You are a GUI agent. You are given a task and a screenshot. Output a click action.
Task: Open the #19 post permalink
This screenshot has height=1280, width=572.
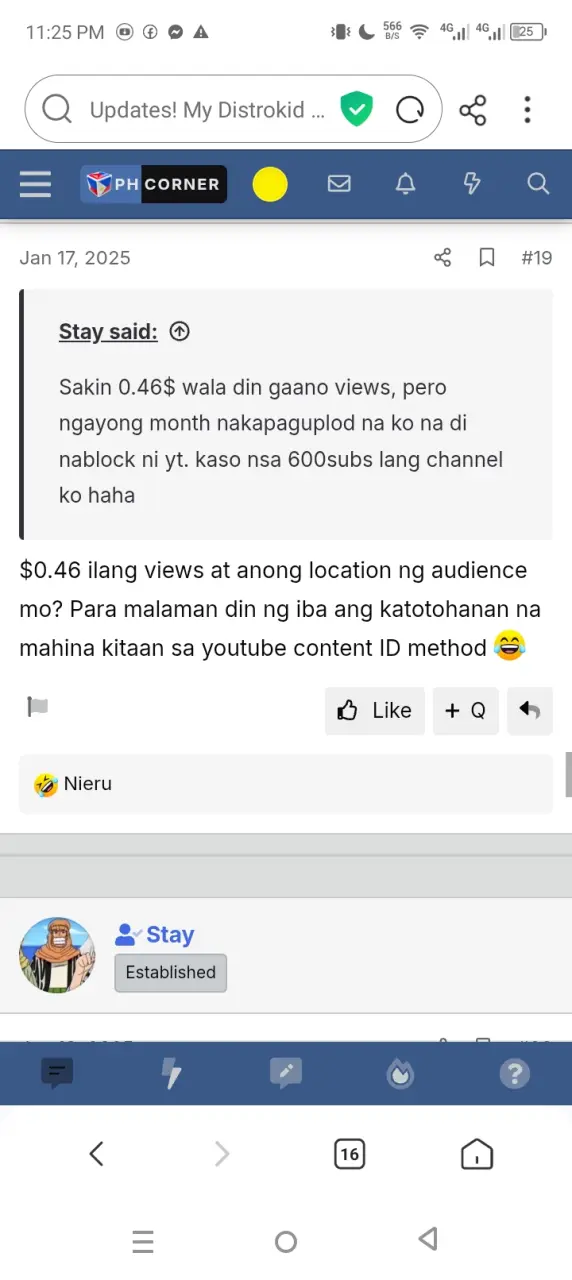[x=536, y=258]
